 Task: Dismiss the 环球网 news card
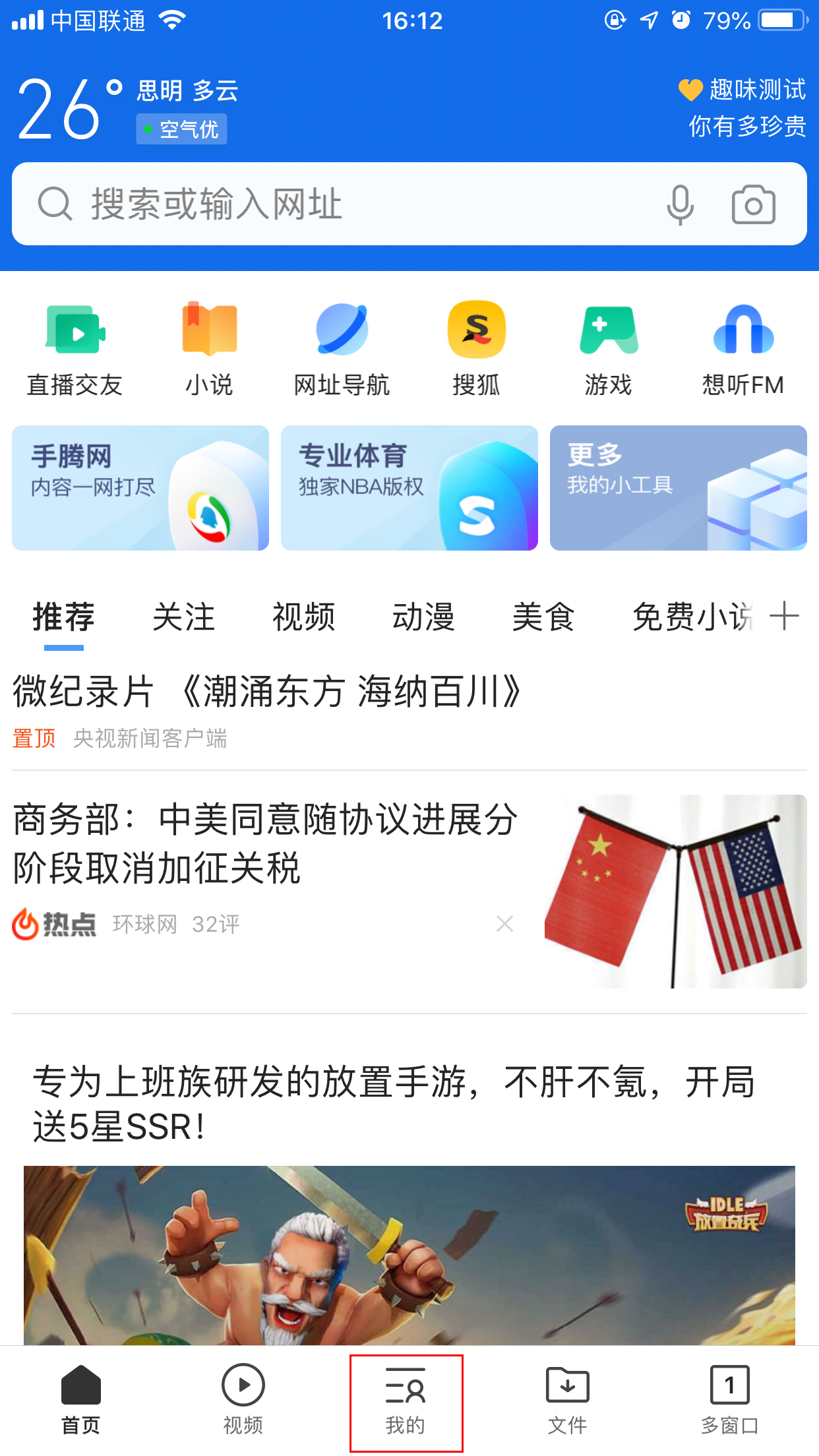point(504,923)
